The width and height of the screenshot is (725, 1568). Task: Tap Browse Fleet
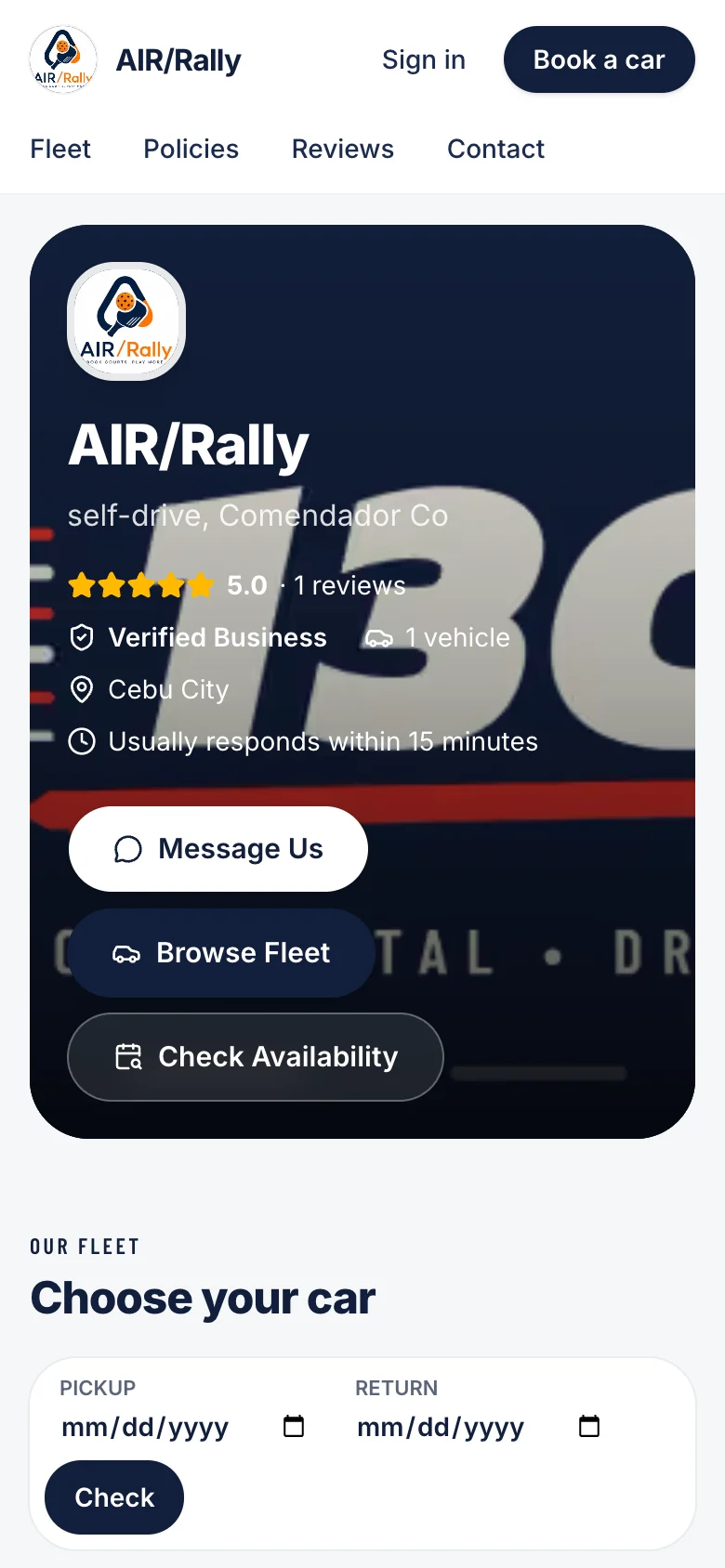click(221, 953)
